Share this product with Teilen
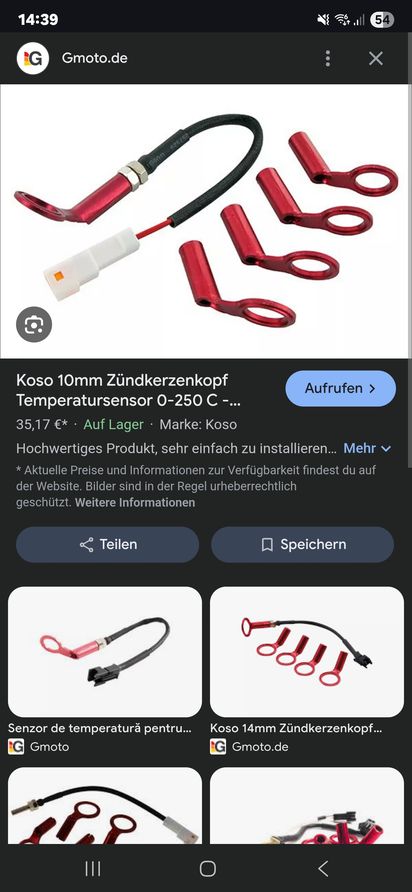 coord(108,544)
